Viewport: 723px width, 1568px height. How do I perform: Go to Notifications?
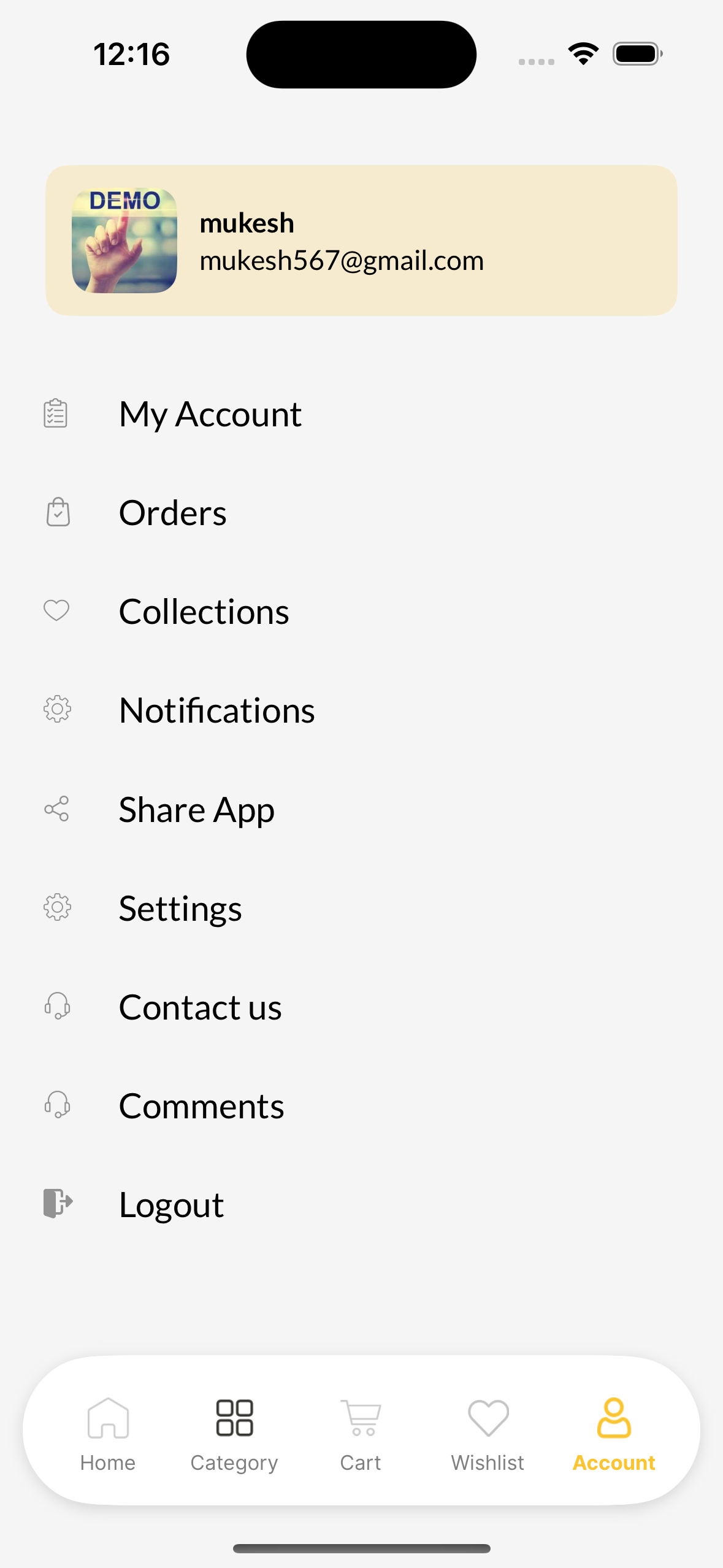[x=361, y=710]
